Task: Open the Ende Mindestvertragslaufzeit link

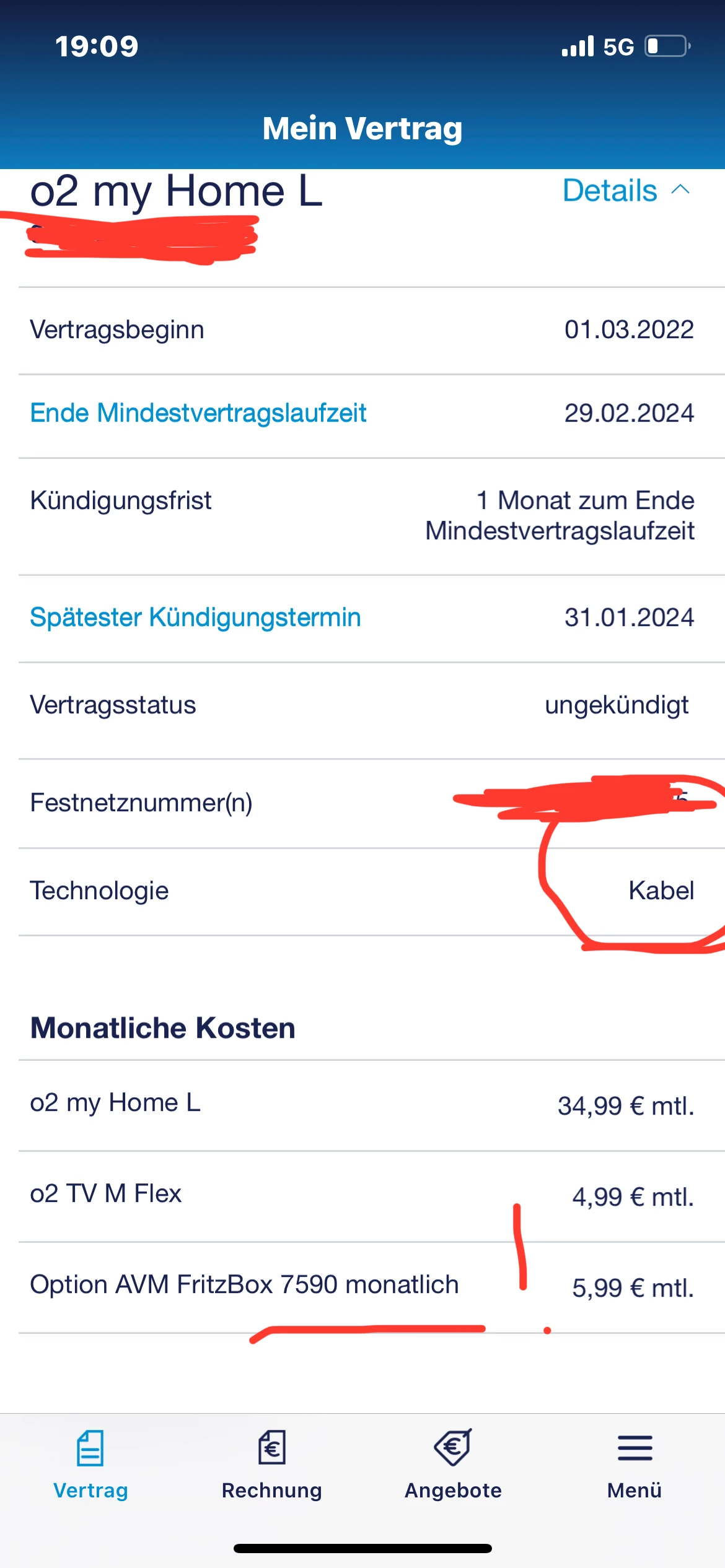Action: pyautogui.click(x=198, y=413)
